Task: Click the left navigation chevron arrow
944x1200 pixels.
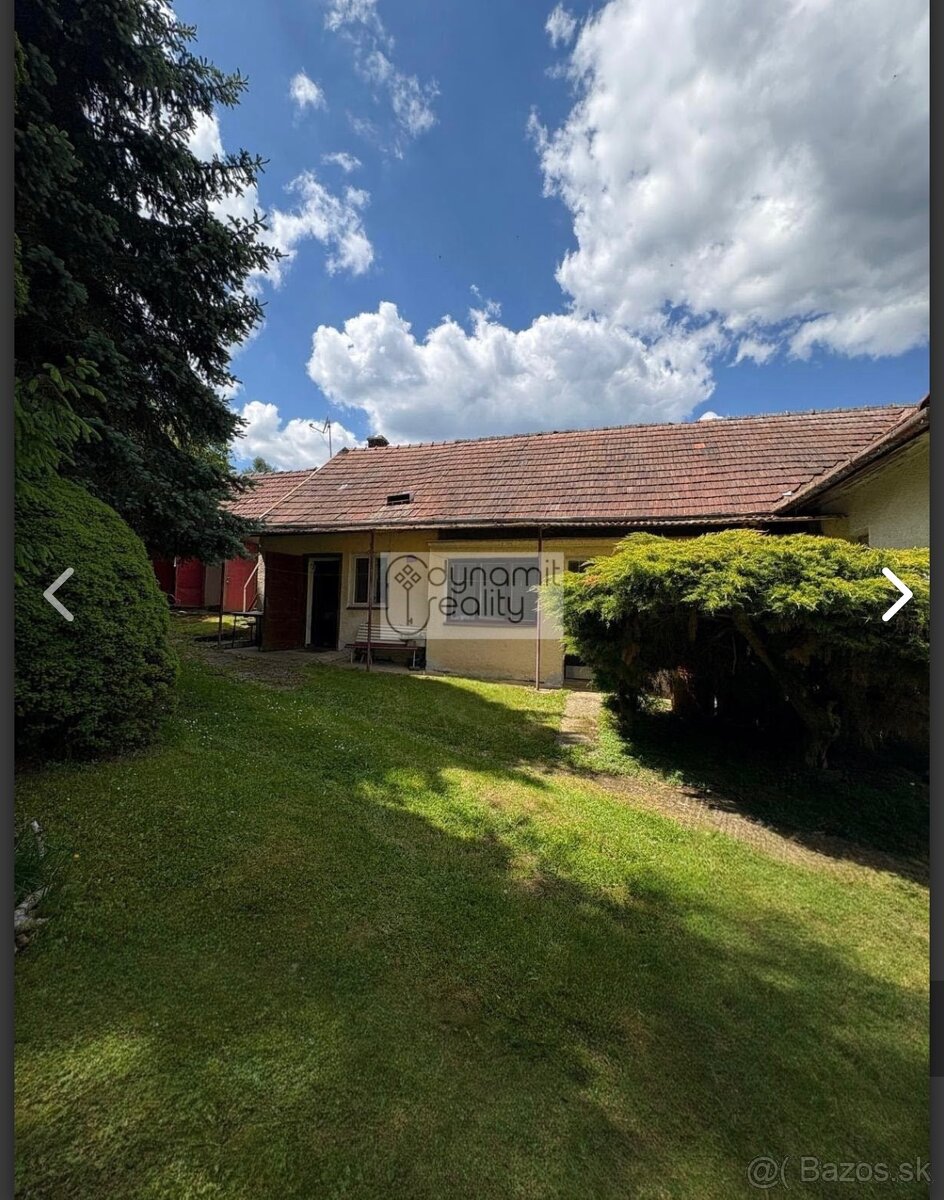Action: tap(60, 594)
